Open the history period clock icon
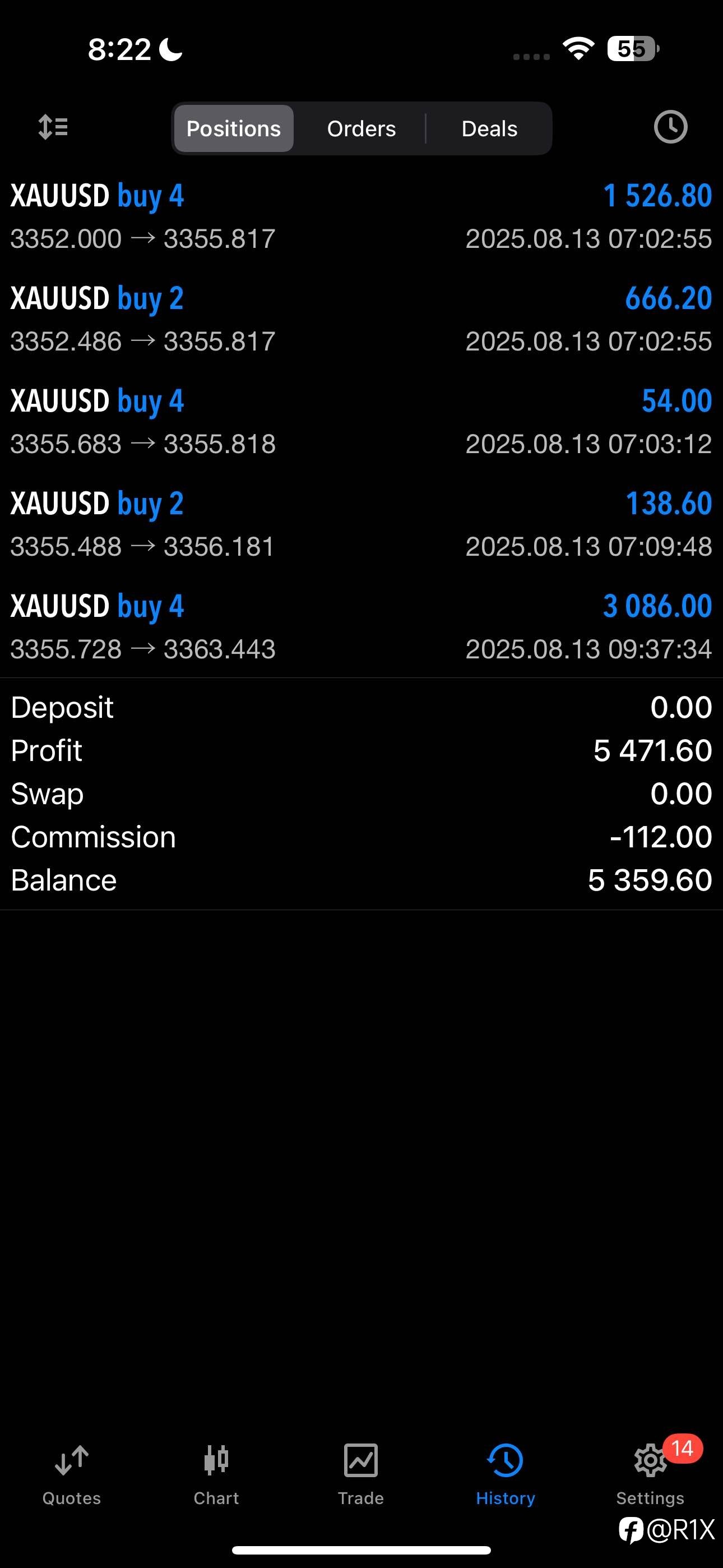The width and height of the screenshot is (723, 1568). point(670,127)
